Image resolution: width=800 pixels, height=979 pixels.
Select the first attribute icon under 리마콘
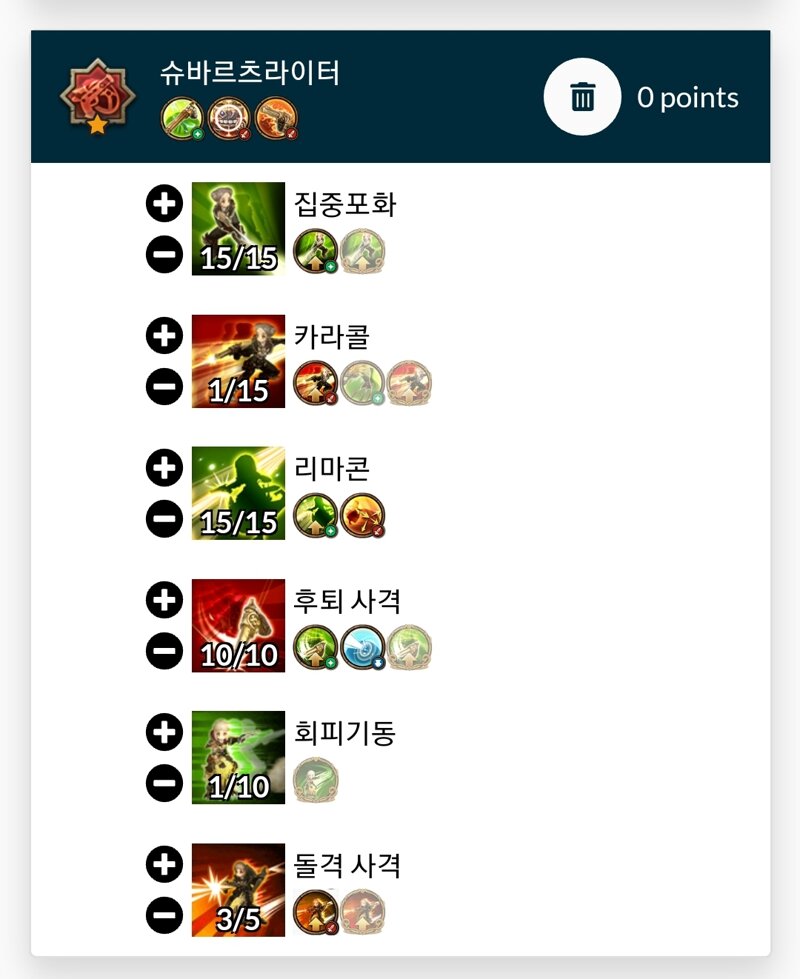[315, 517]
